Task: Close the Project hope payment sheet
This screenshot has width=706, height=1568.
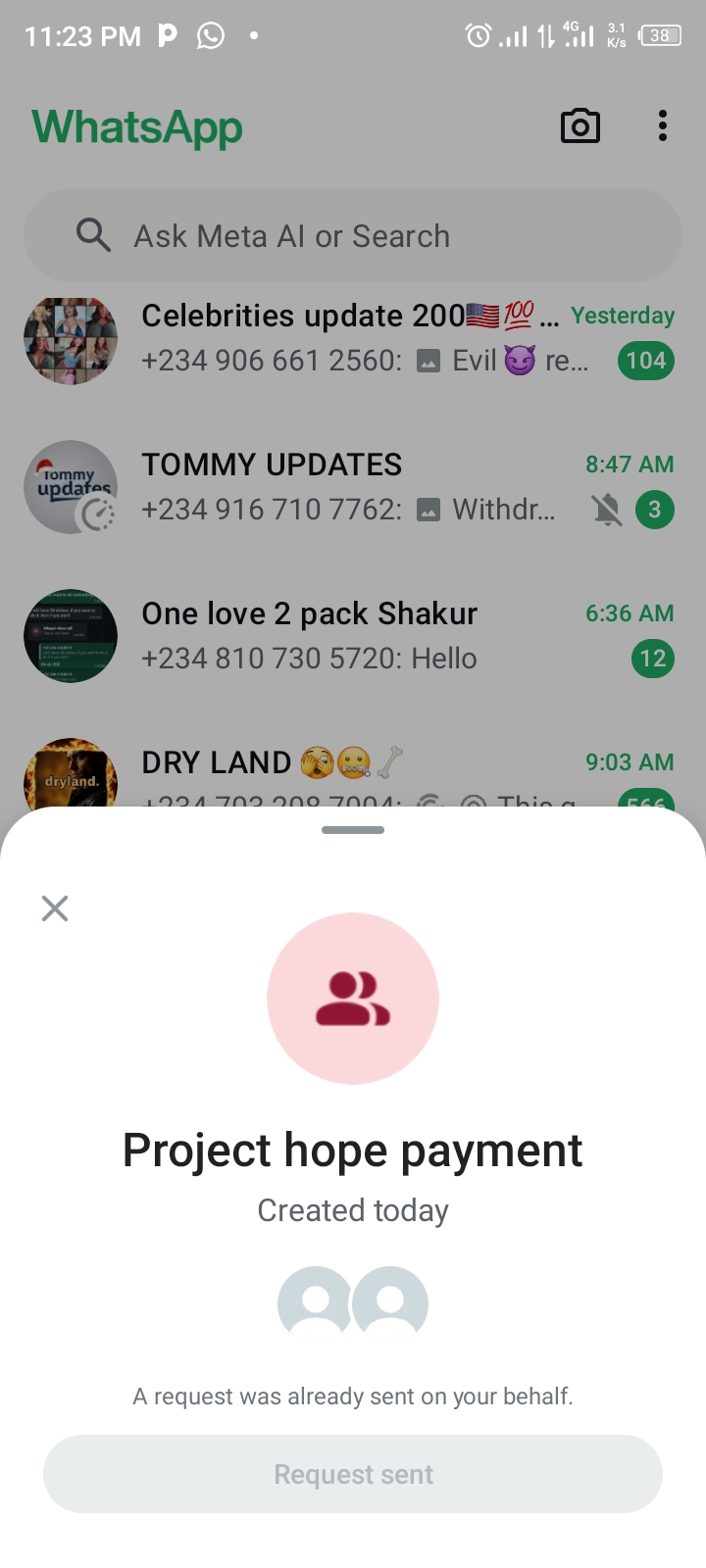Action: point(55,908)
